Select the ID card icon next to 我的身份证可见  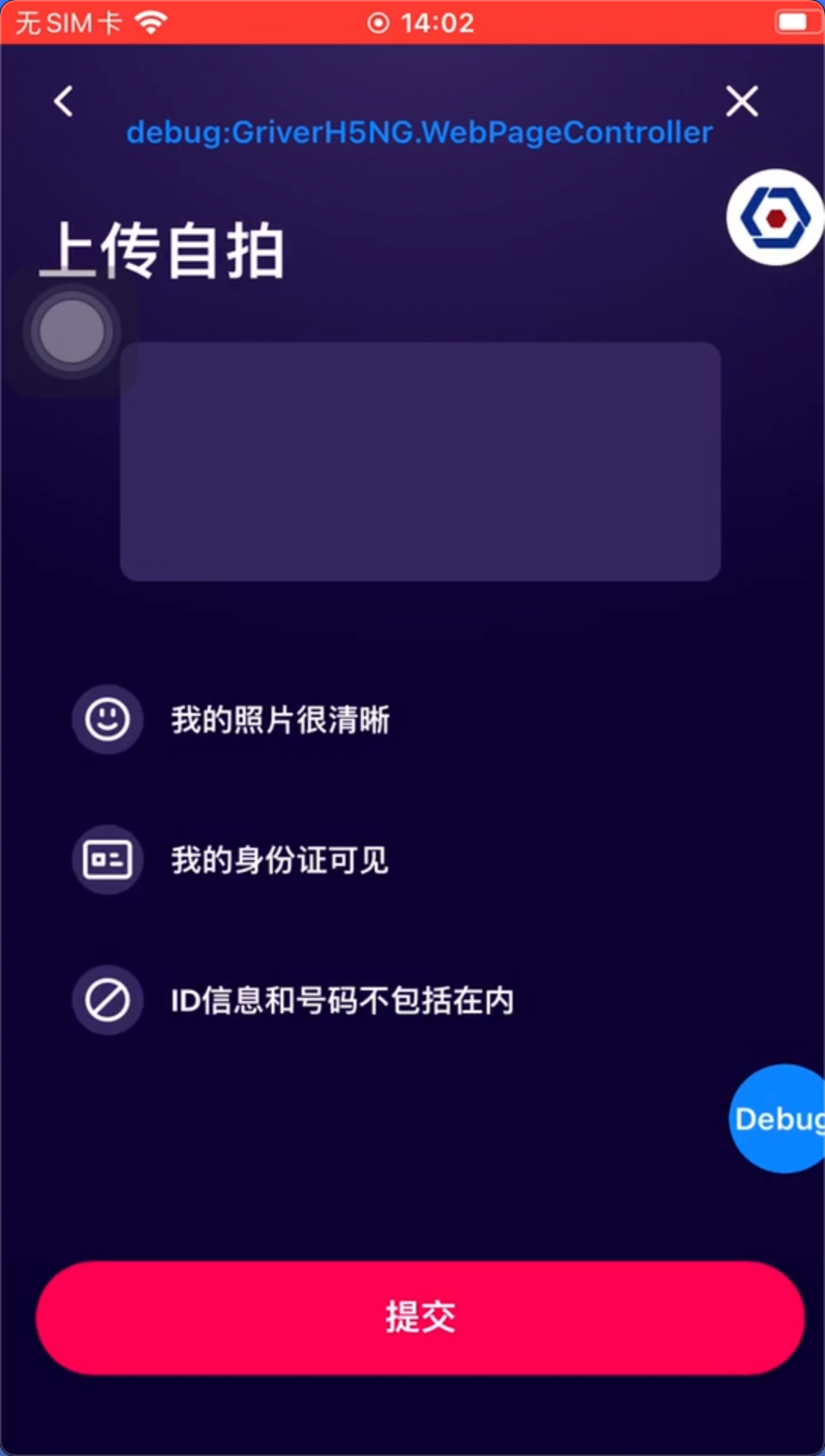pos(107,859)
